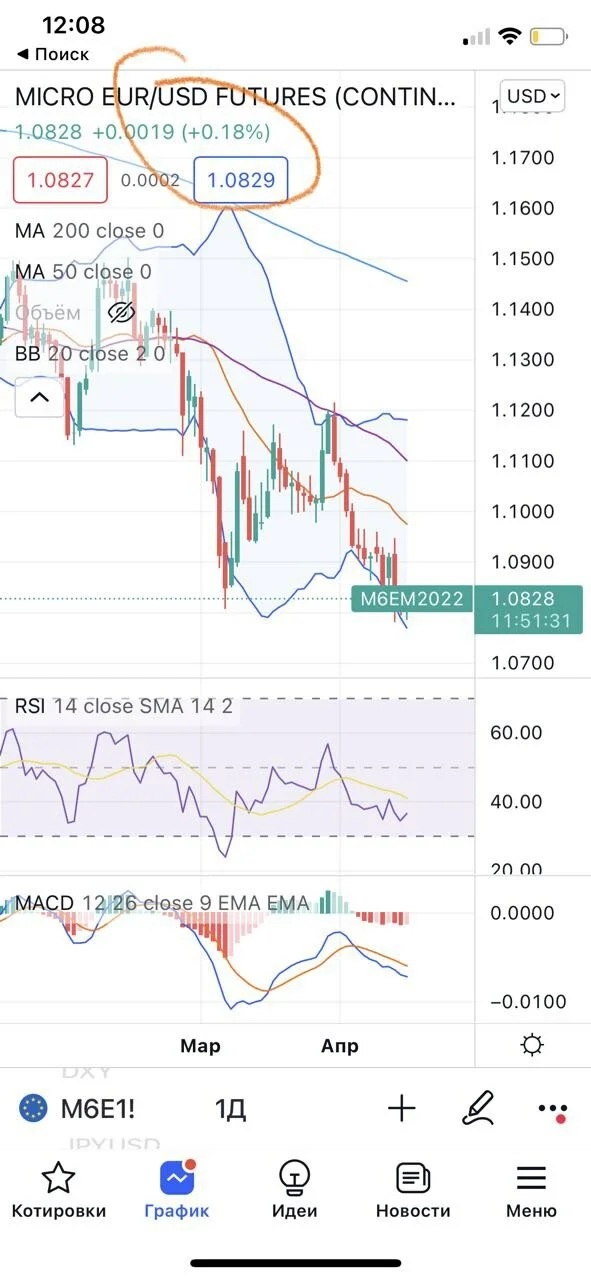Select the График tab
This screenshot has width=591, height=1280.
coord(177,1190)
